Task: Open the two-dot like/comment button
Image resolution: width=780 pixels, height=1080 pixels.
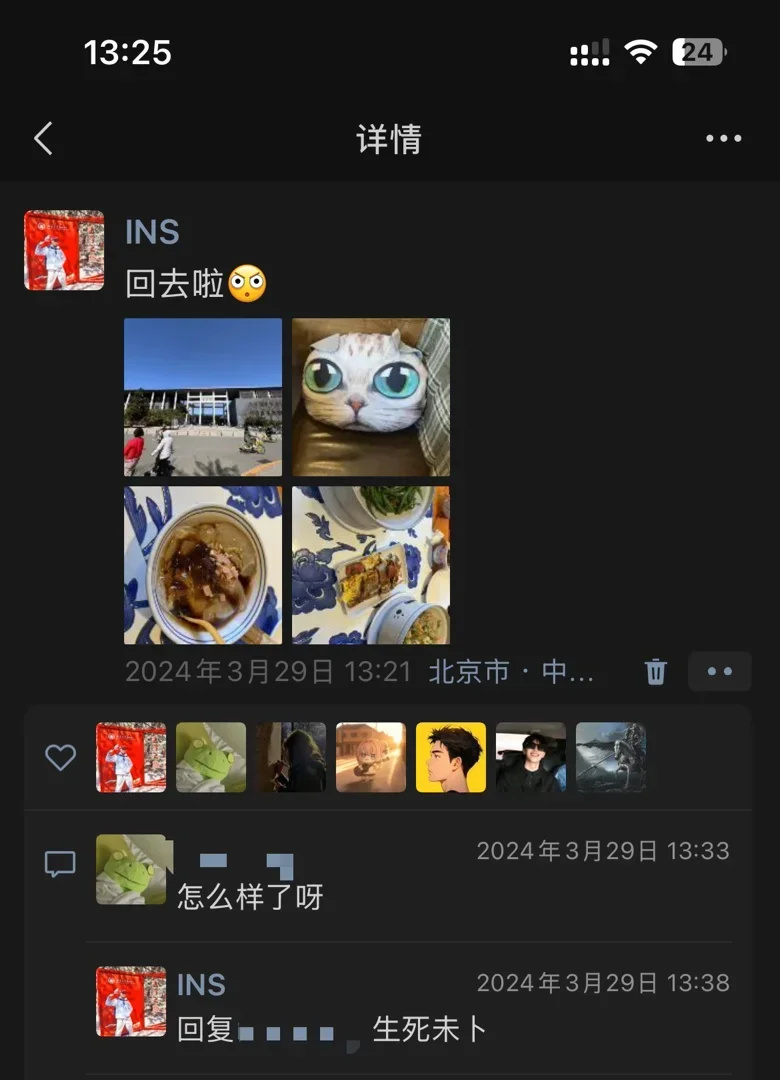Action: tap(719, 671)
